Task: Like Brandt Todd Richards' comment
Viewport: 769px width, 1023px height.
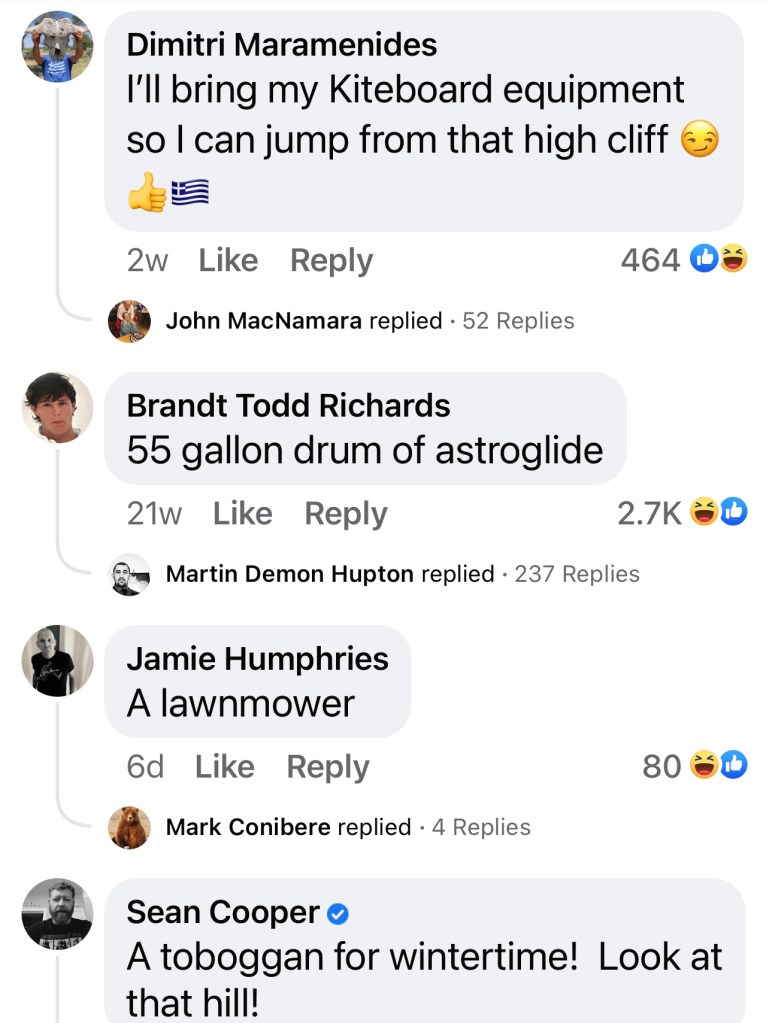Action: (242, 514)
